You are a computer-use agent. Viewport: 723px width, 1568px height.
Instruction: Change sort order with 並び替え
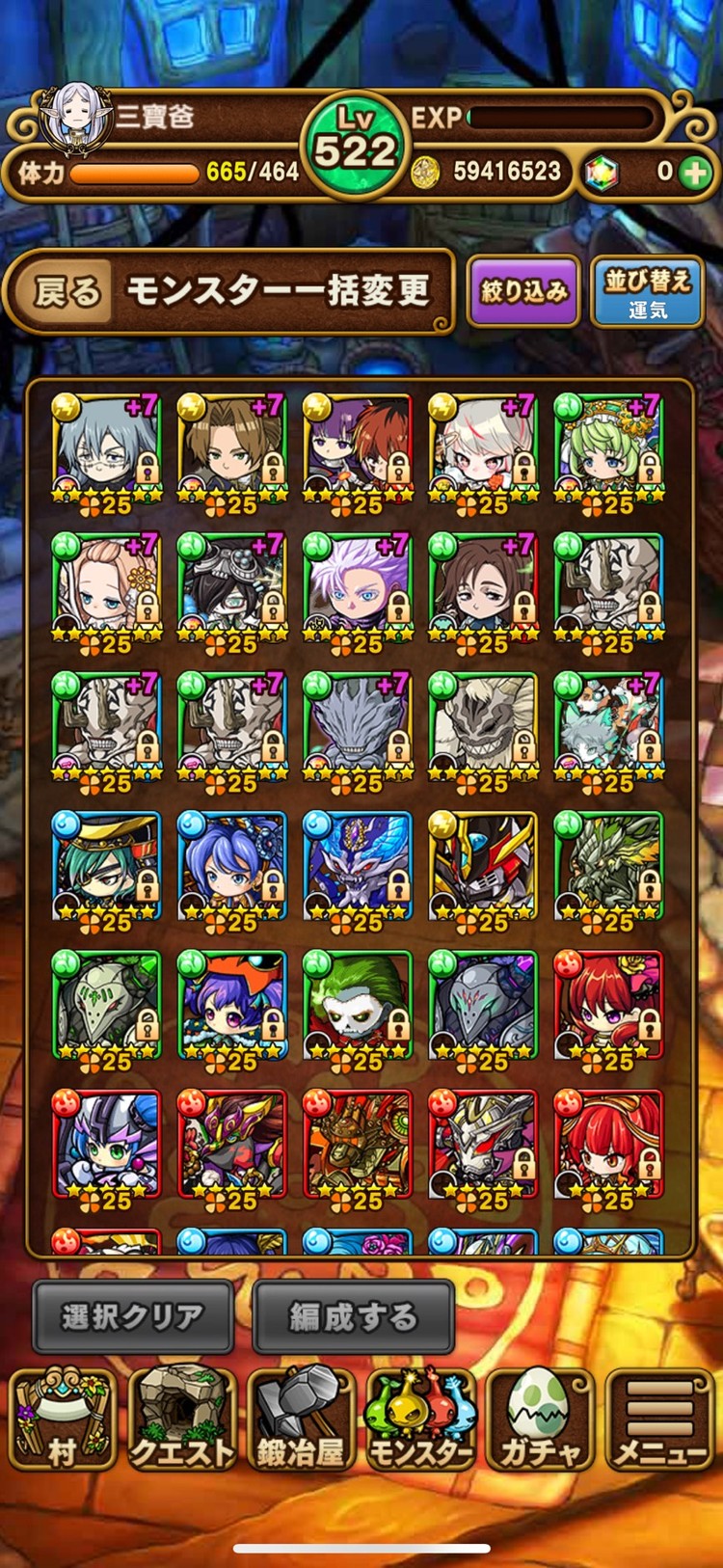point(647,291)
